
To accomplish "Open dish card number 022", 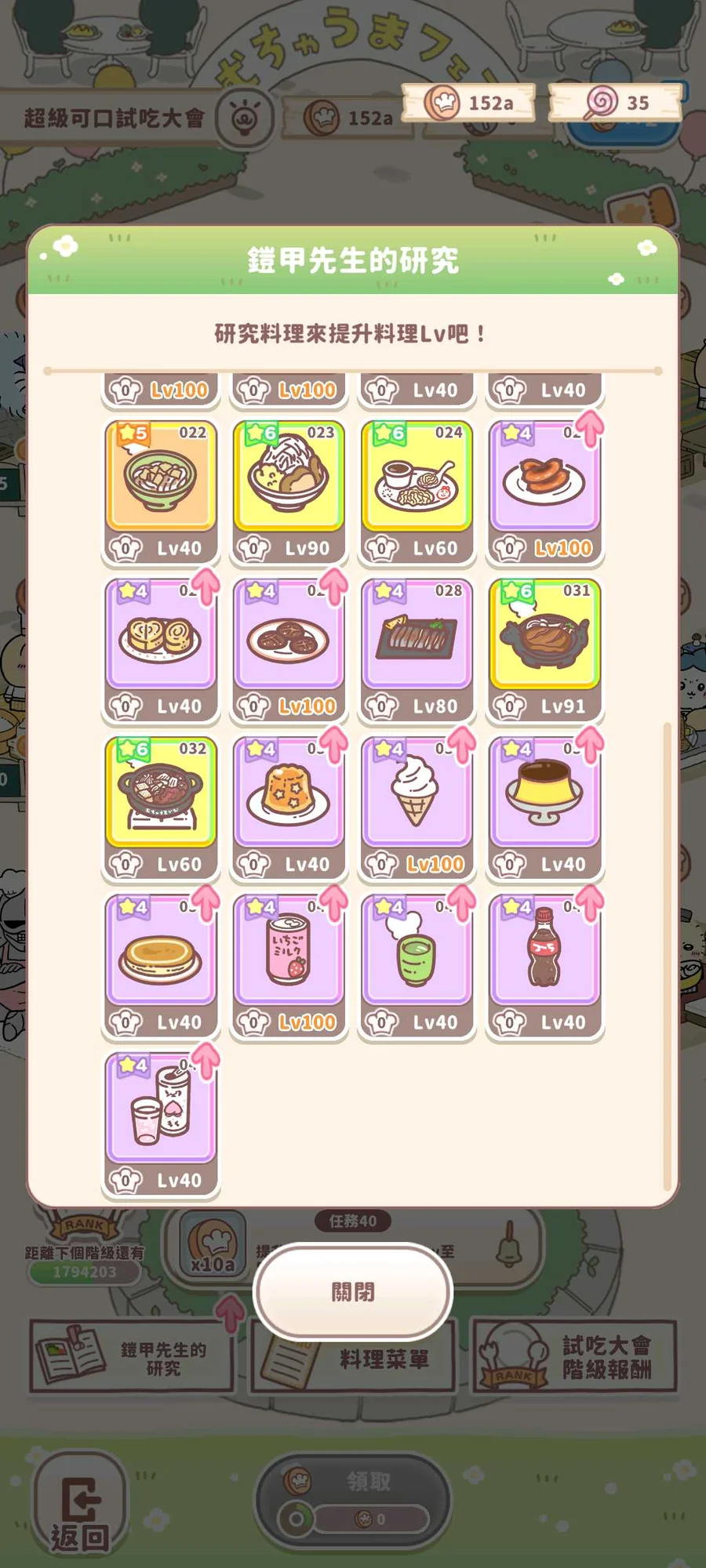I will pyautogui.click(x=161, y=477).
